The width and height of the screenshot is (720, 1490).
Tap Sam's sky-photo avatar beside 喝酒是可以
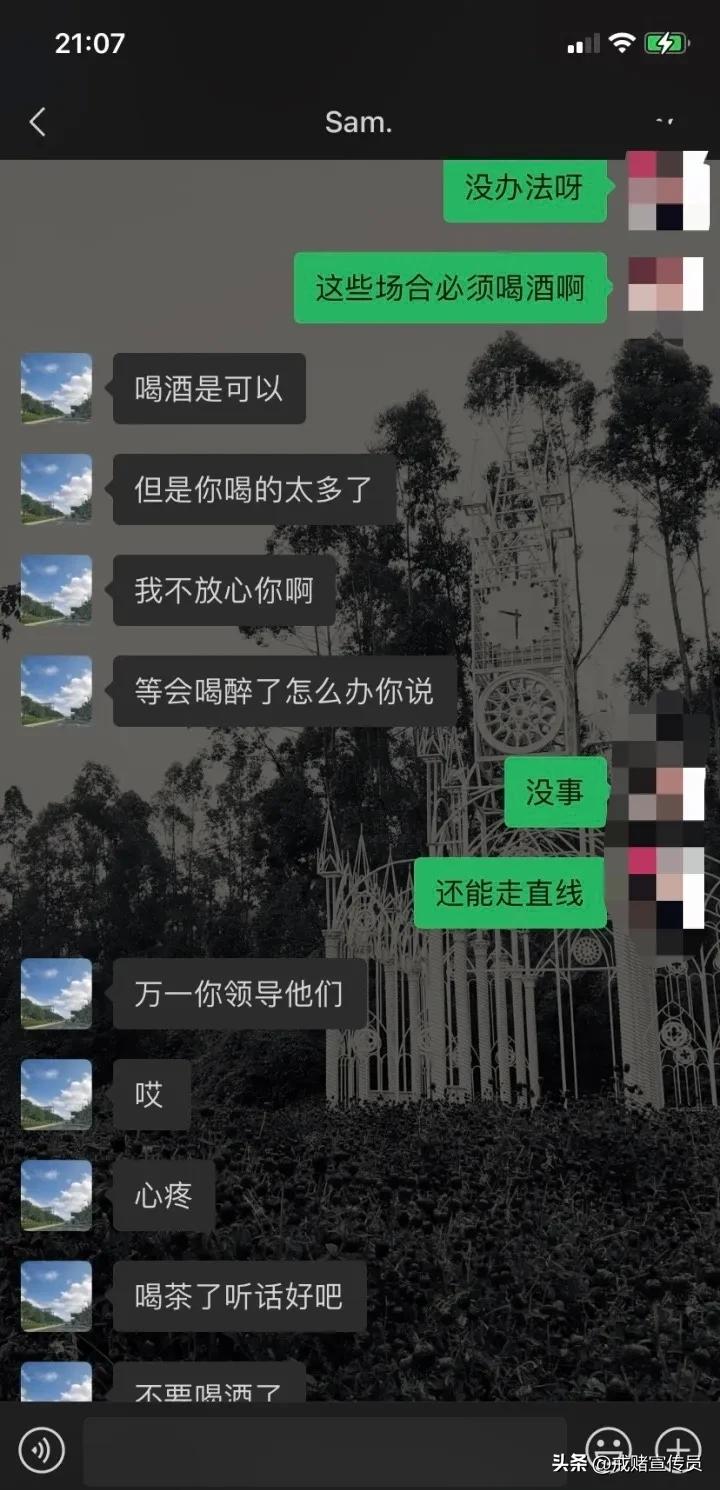pos(56,388)
